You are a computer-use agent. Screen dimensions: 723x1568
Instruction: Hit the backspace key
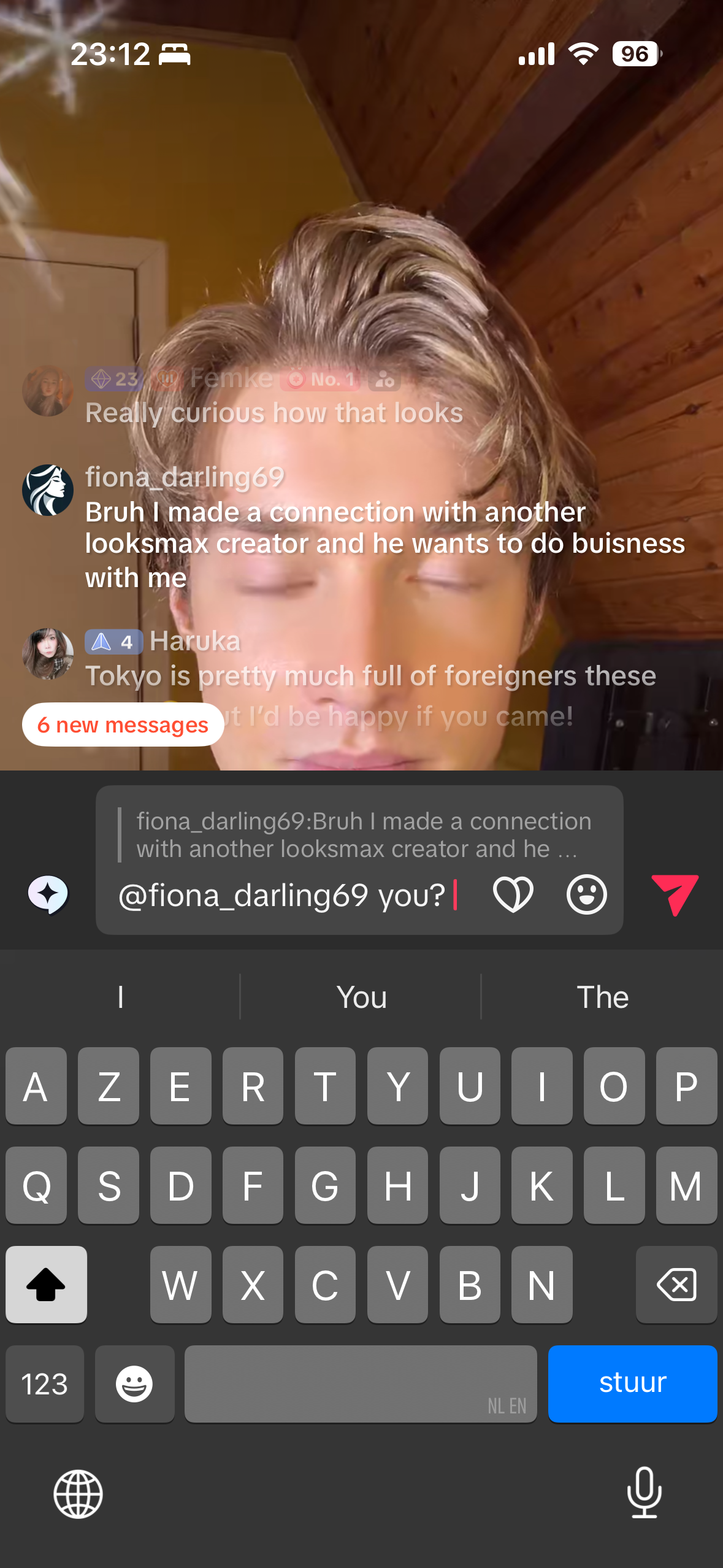(676, 1284)
